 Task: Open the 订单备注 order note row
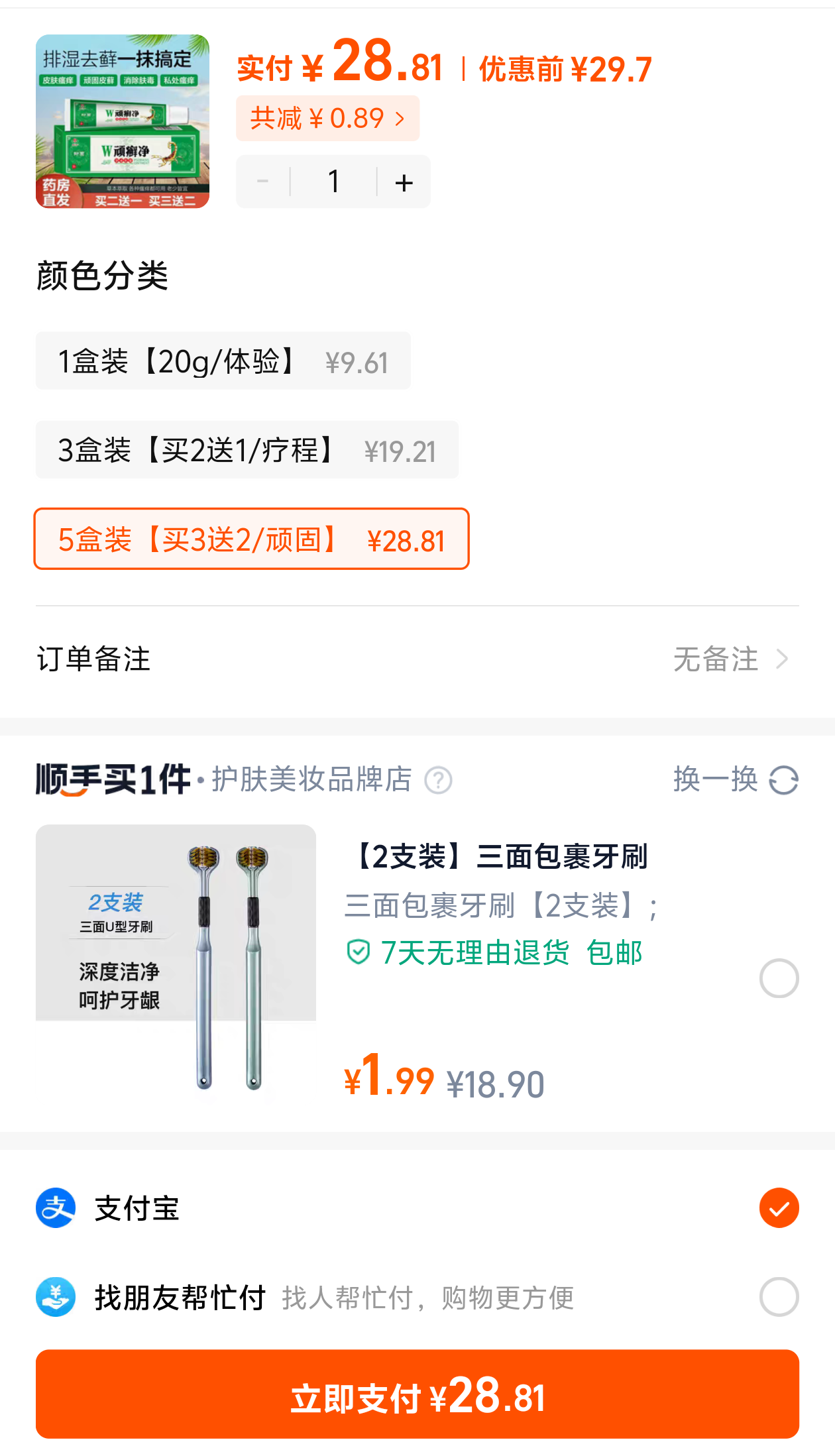[417, 659]
